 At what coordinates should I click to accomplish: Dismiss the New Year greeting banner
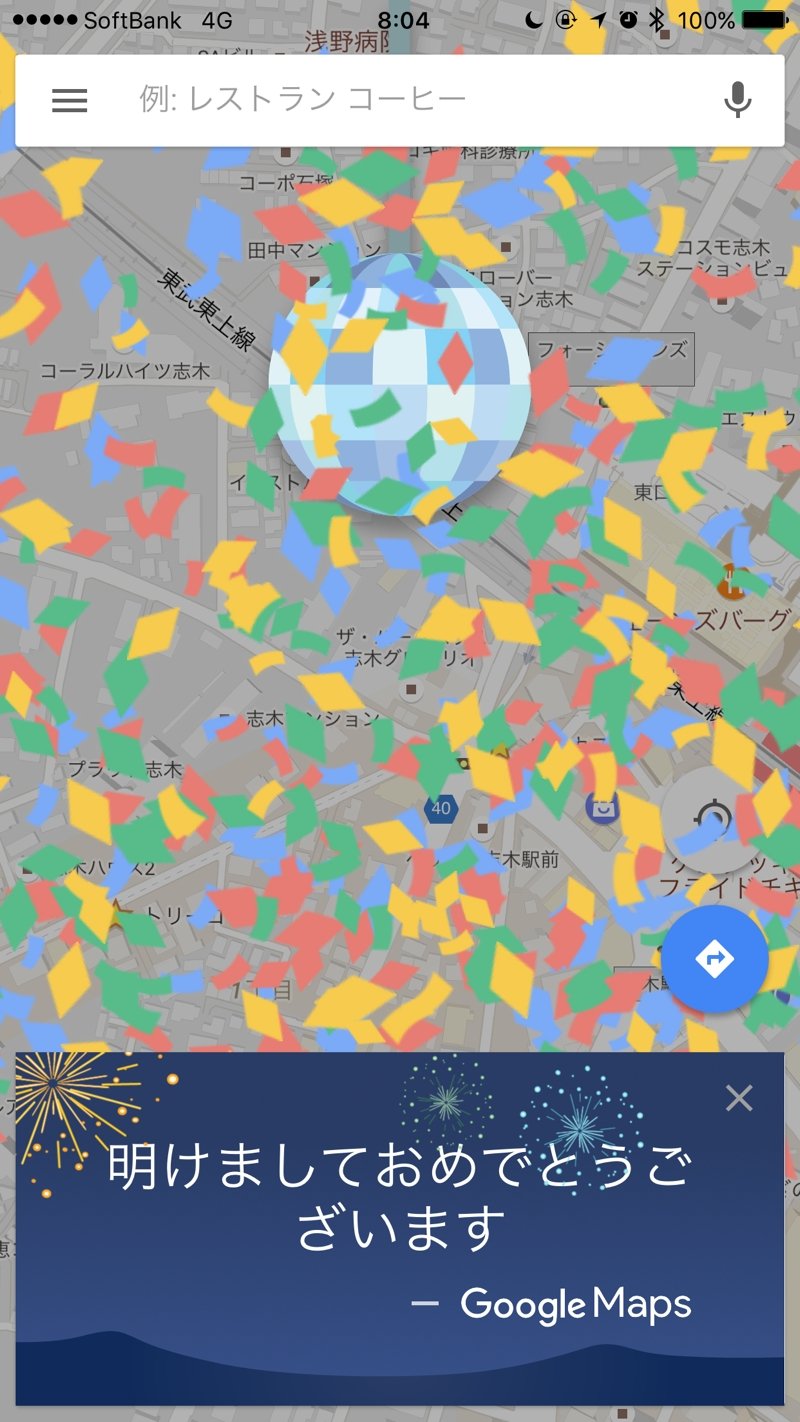739,1097
